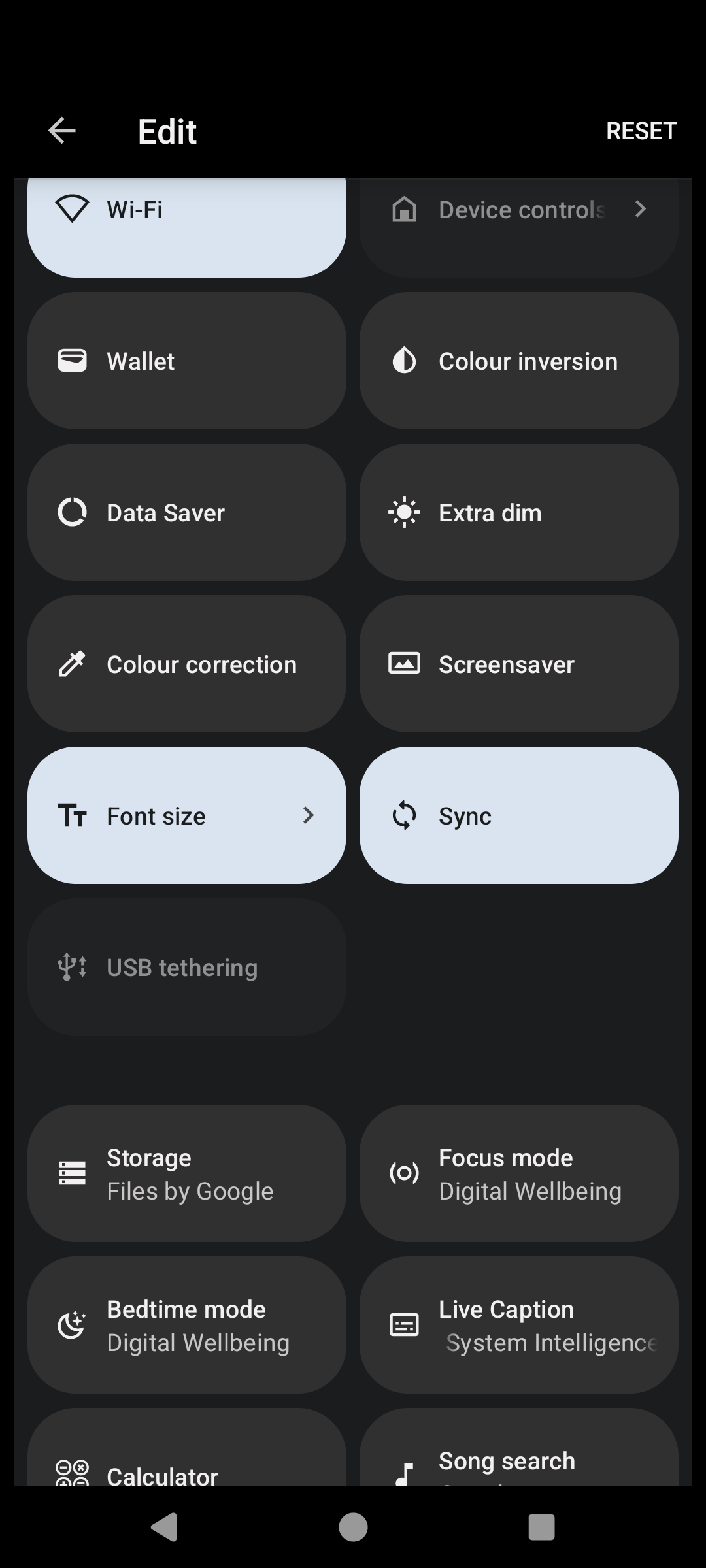Tap the Storage Files by Google tile
The height and width of the screenshot is (1568, 706).
pos(186,1173)
